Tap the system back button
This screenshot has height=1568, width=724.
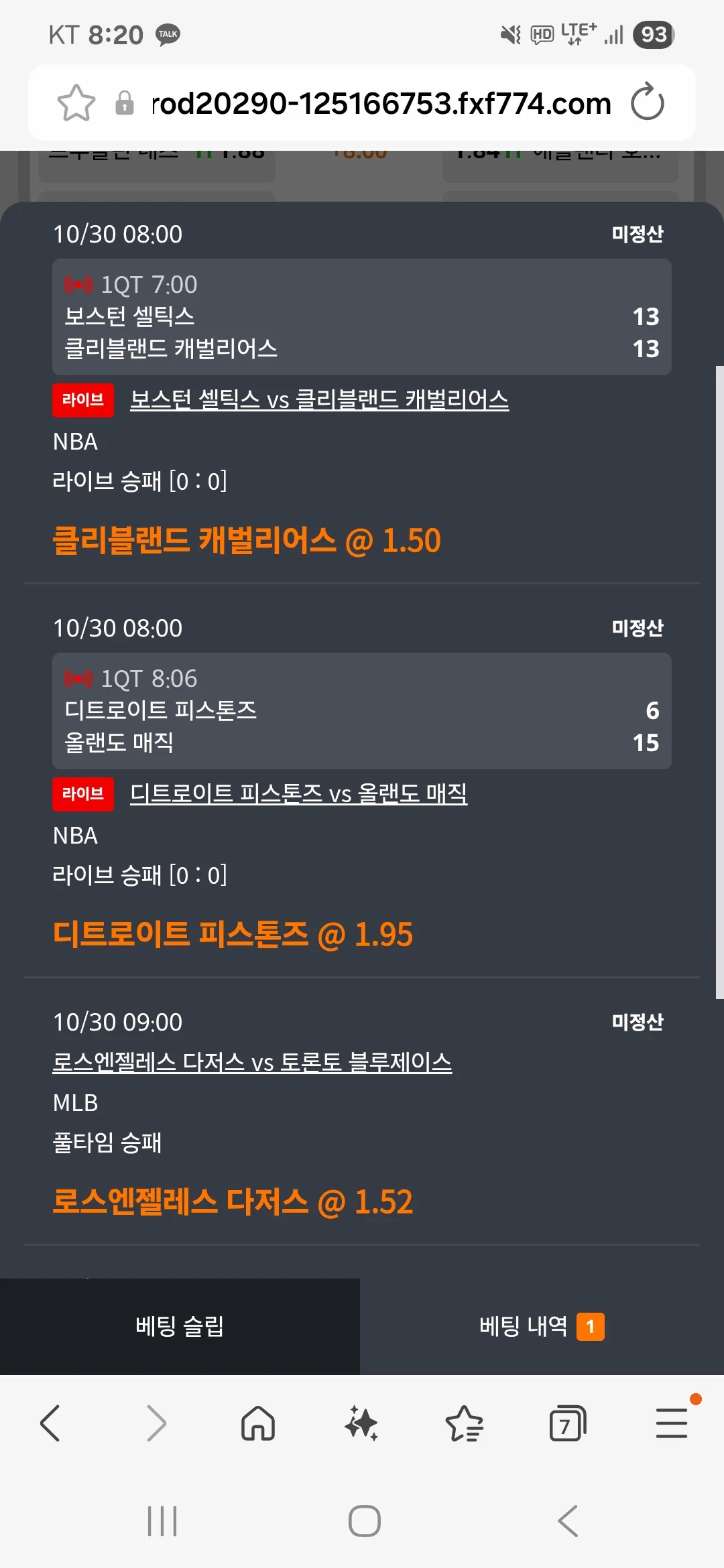[x=568, y=1521]
